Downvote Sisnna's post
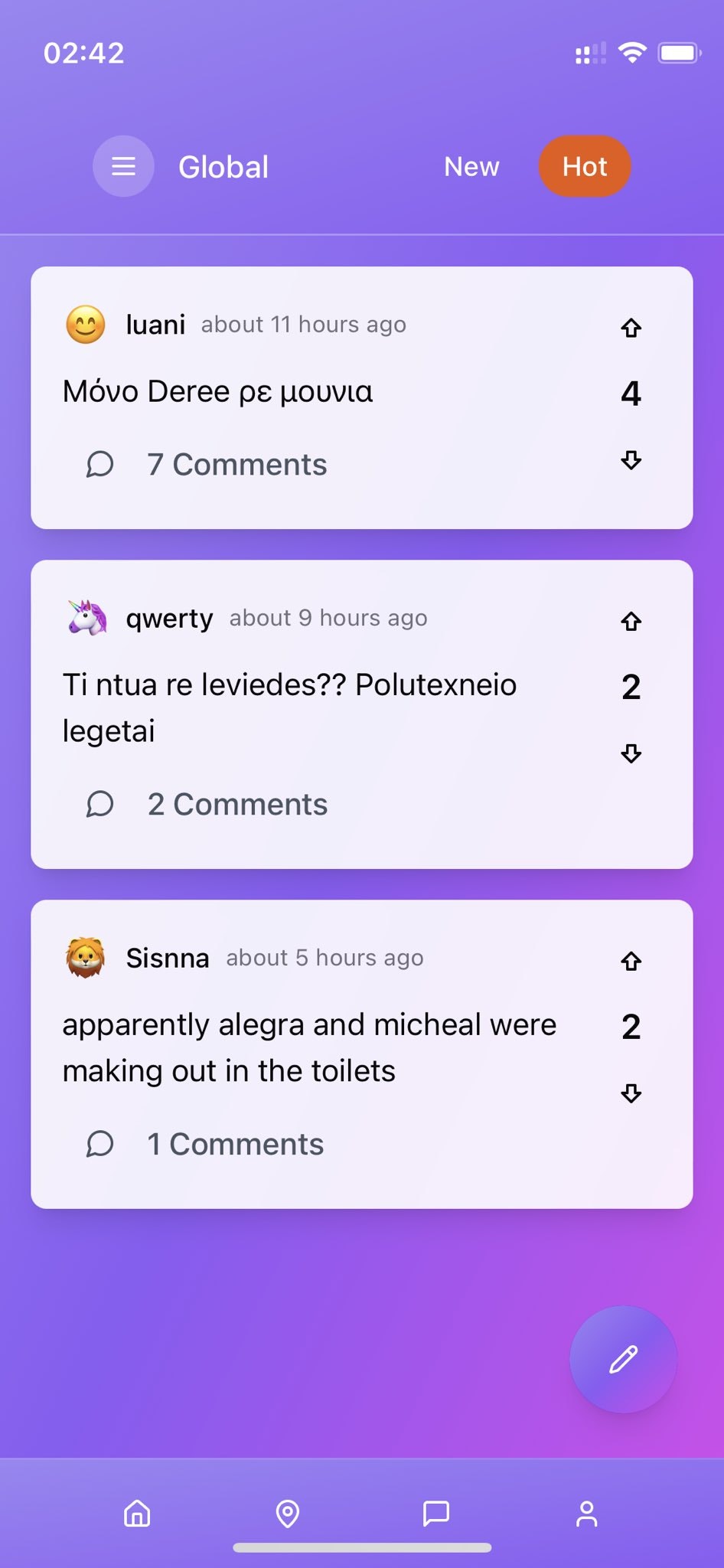The image size is (724, 1568). point(631,1093)
